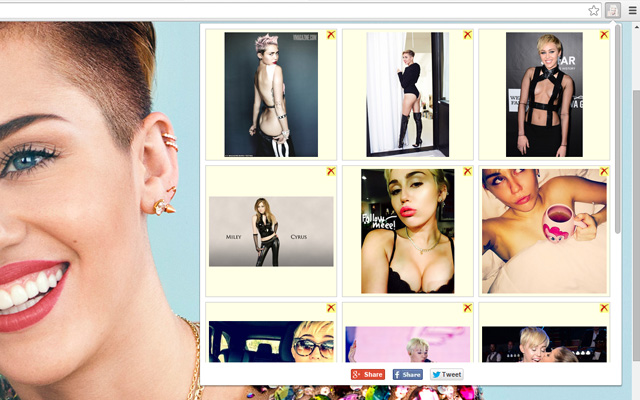Image resolution: width=640 pixels, height=400 pixels.
Task: Share on Facebook
Action: 407,374
